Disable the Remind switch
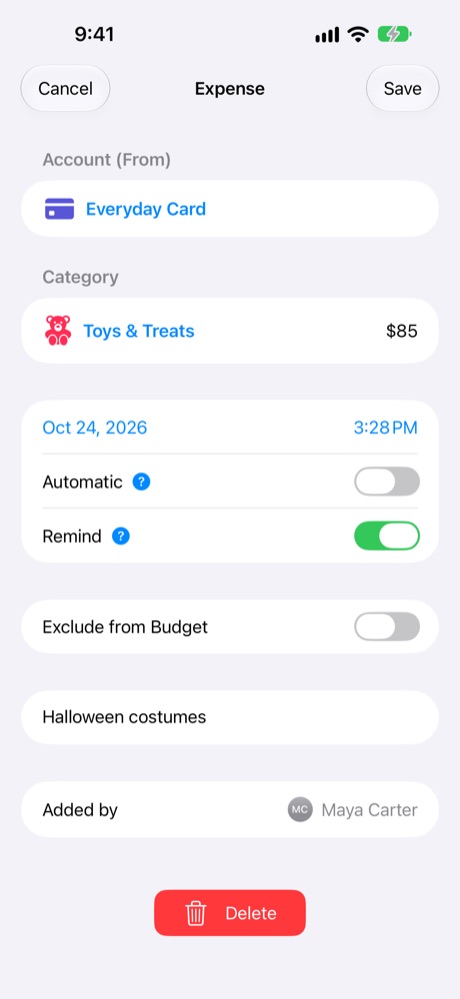 [x=387, y=536]
